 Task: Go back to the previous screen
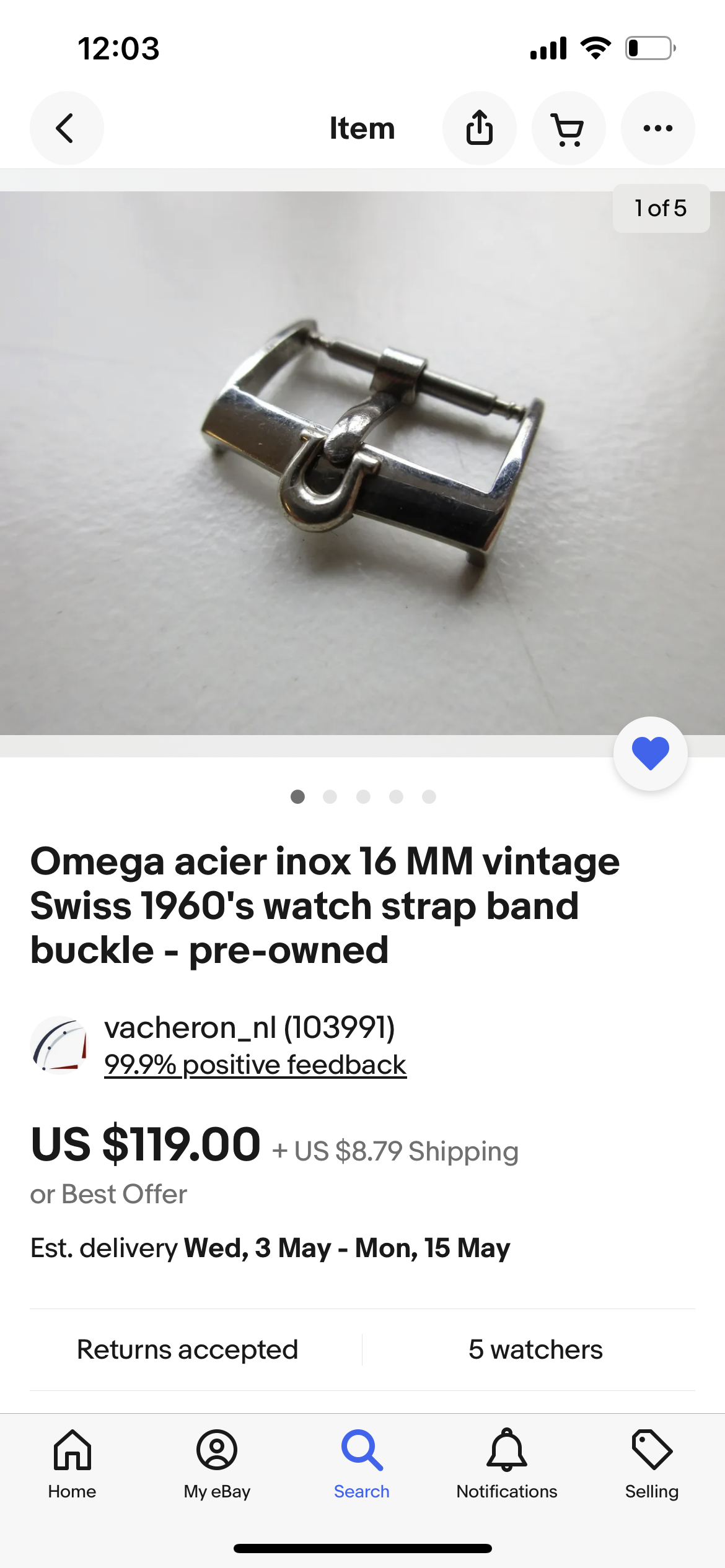pyautogui.click(x=66, y=128)
